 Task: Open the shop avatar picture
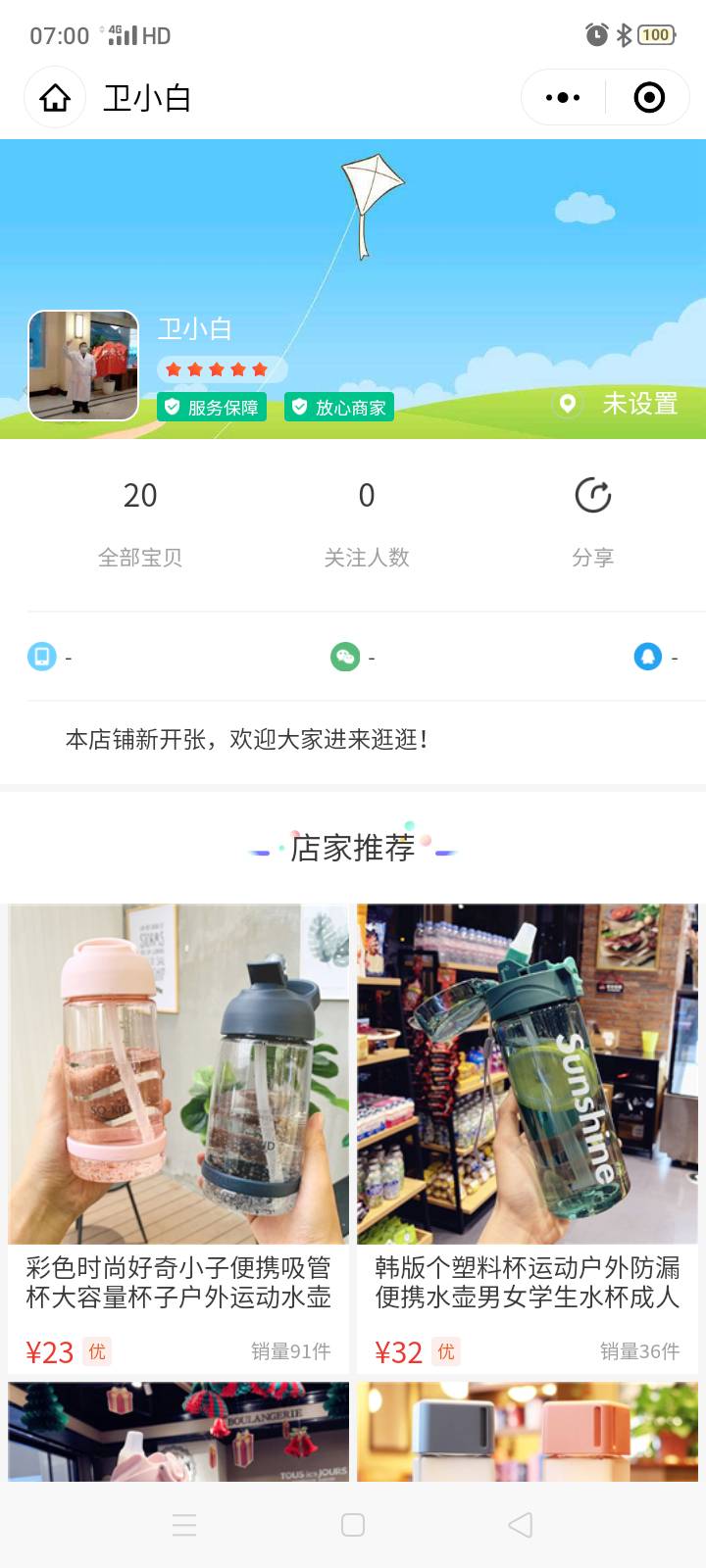click(x=83, y=365)
